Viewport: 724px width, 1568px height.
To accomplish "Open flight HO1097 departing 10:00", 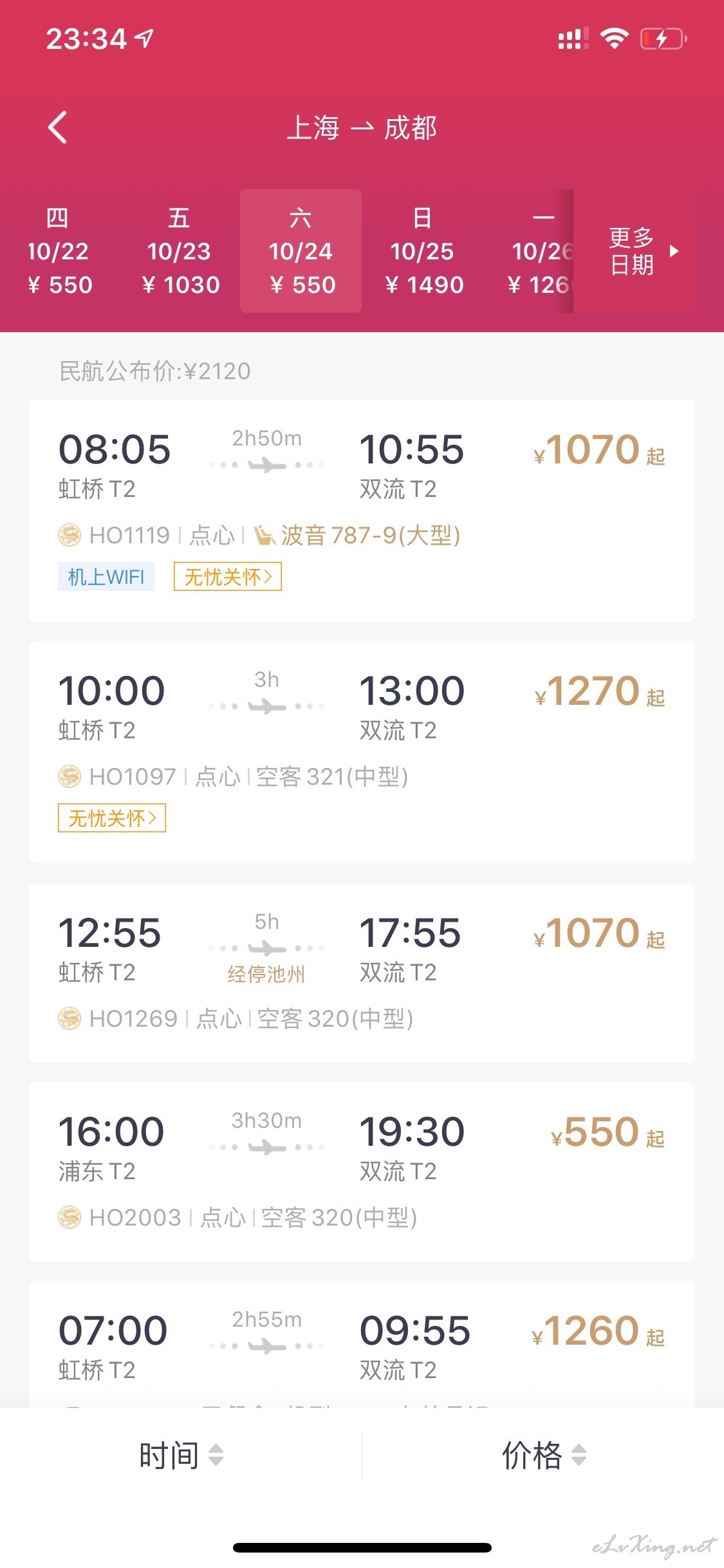I will [362, 752].
